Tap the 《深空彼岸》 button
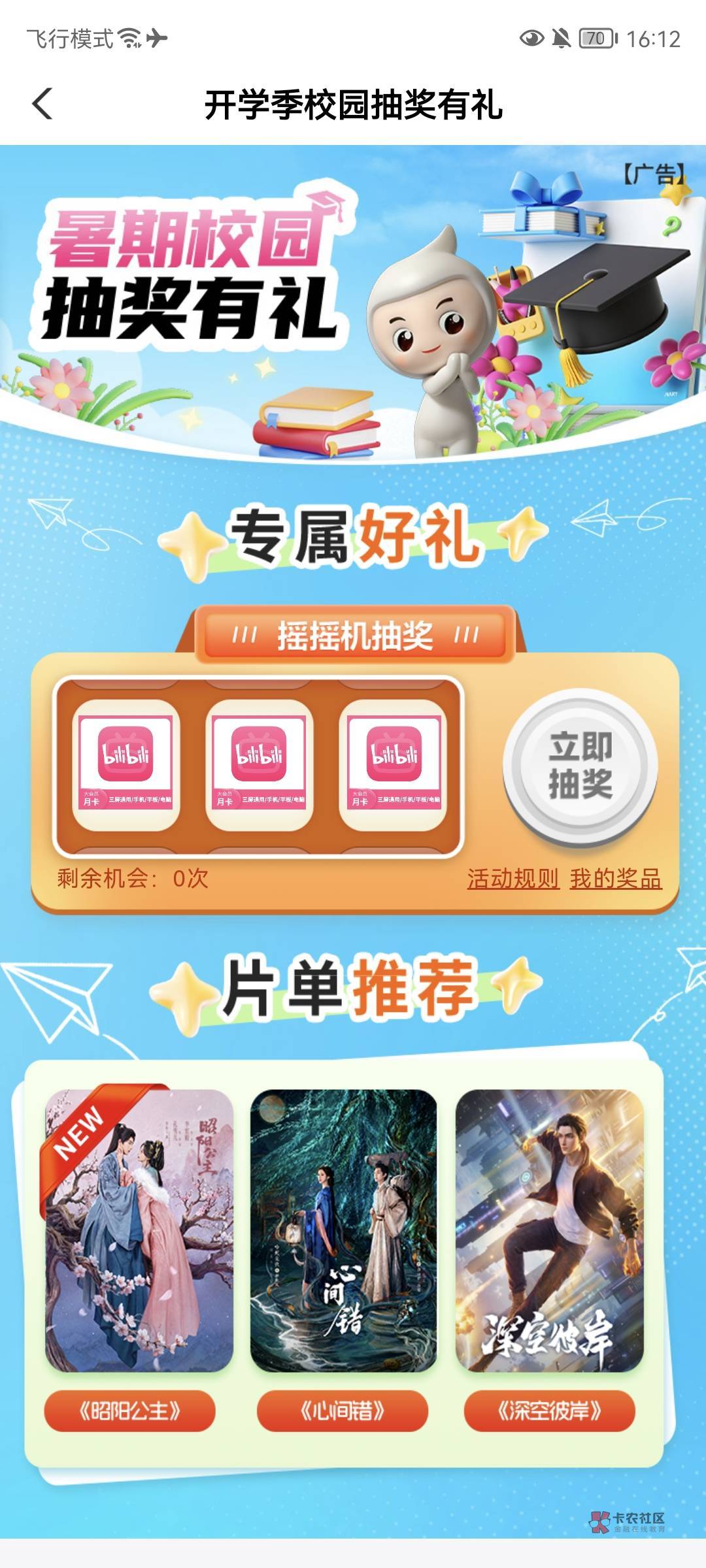This screenshot has width=706, height=1568. click(550, 1411)
